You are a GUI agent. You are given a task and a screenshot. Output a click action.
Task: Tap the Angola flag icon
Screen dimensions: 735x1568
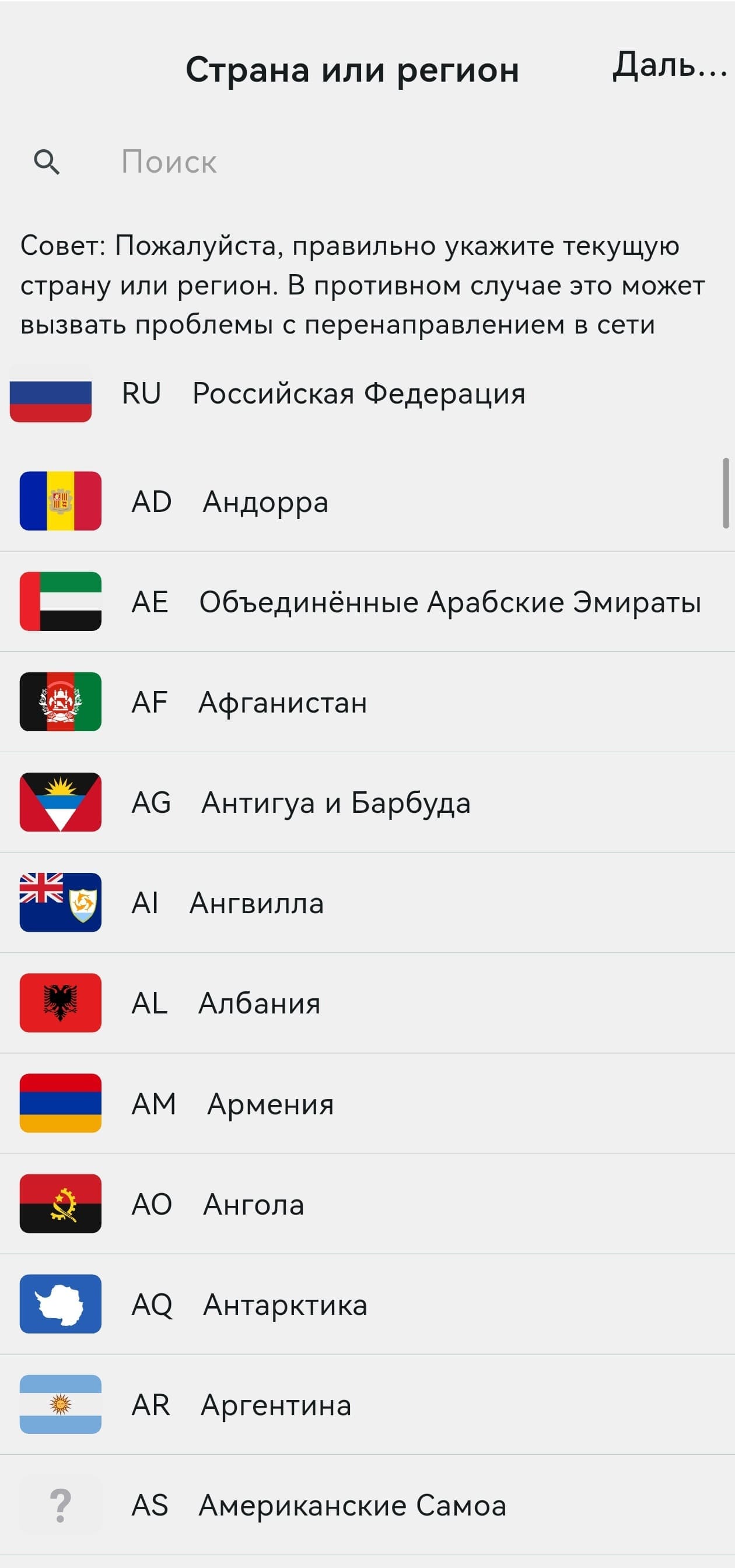(60, 1204)
